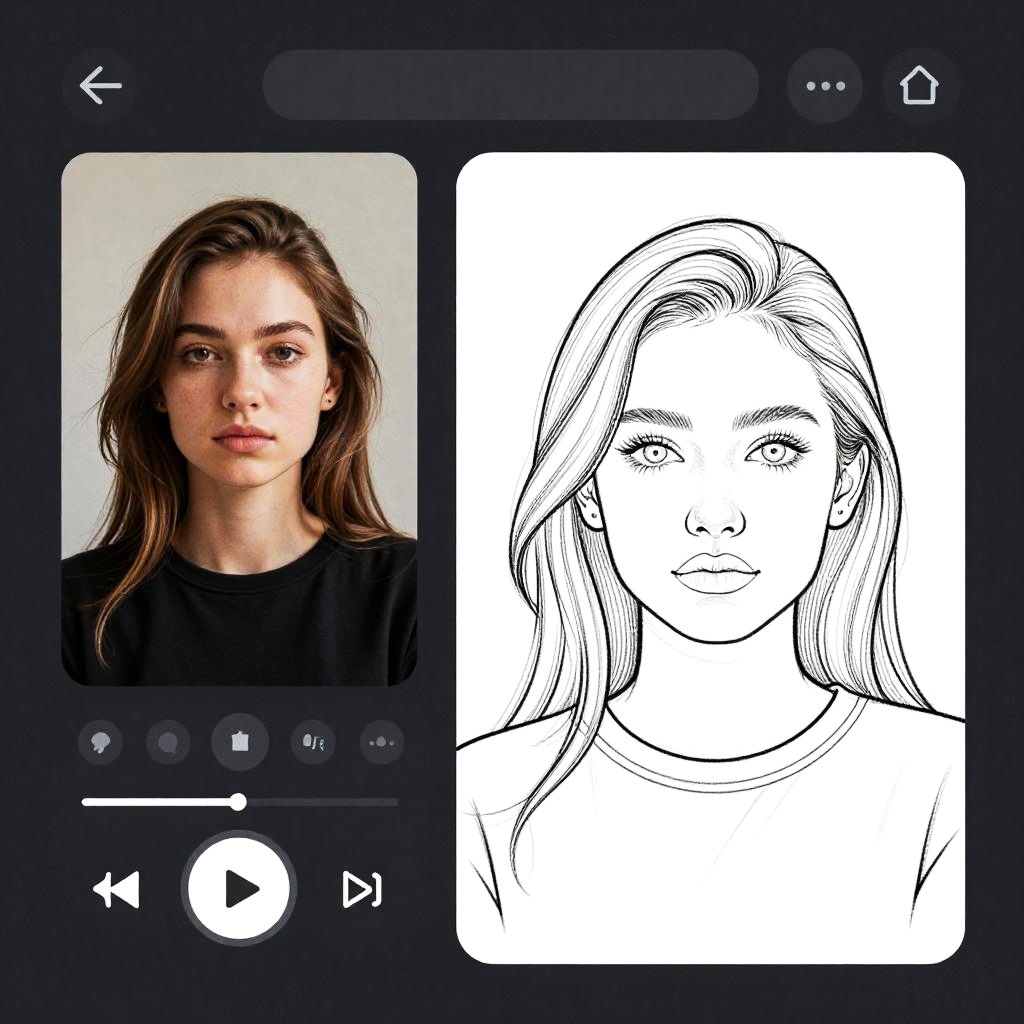
Task: Open the three-dot overflow menu
Action: 825,86
